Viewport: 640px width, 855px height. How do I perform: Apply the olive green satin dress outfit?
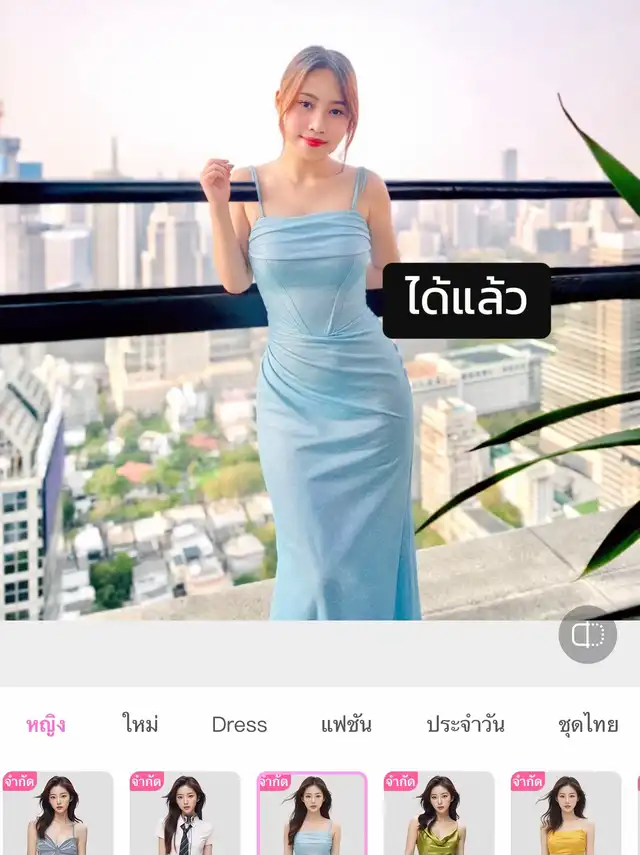[x=439, y=815]
